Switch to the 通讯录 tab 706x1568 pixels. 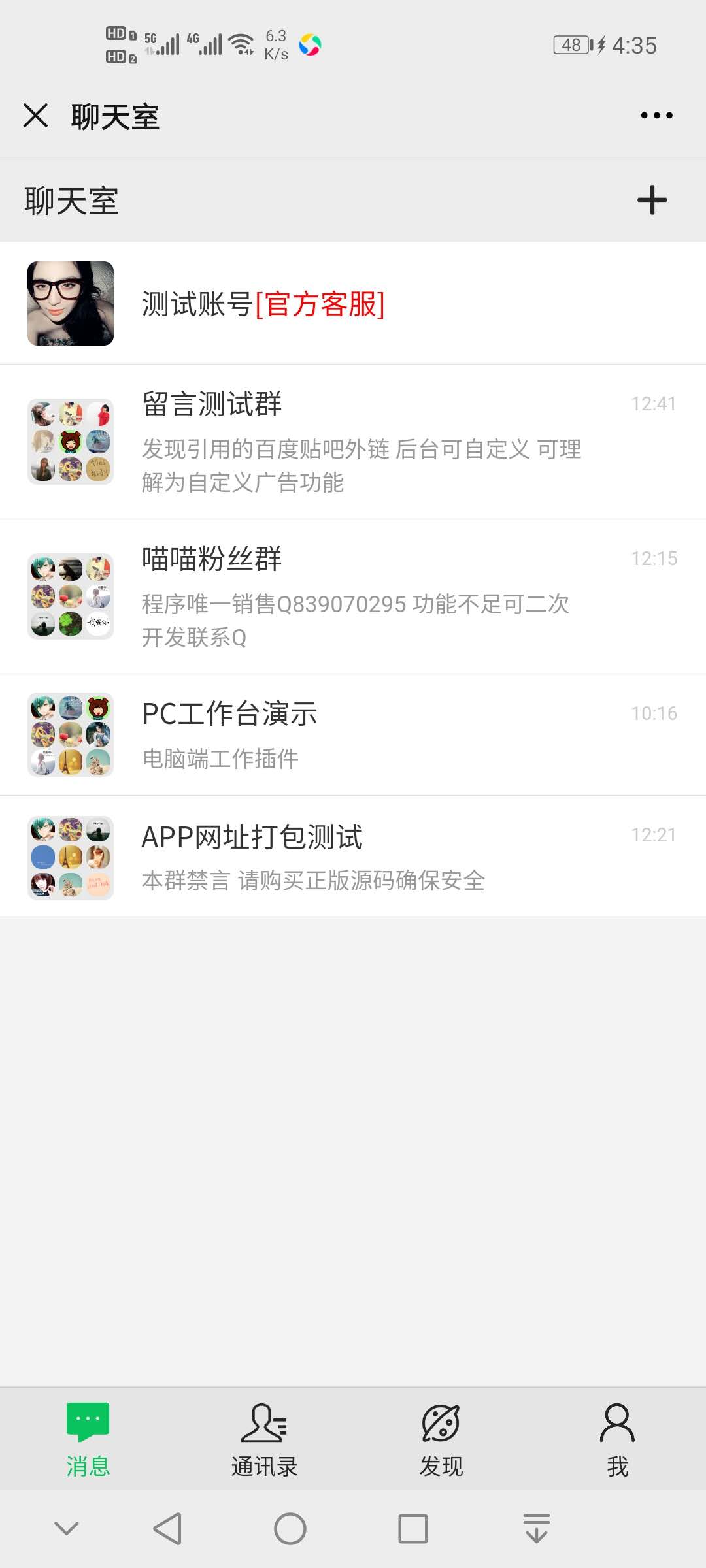point(264,1439)
